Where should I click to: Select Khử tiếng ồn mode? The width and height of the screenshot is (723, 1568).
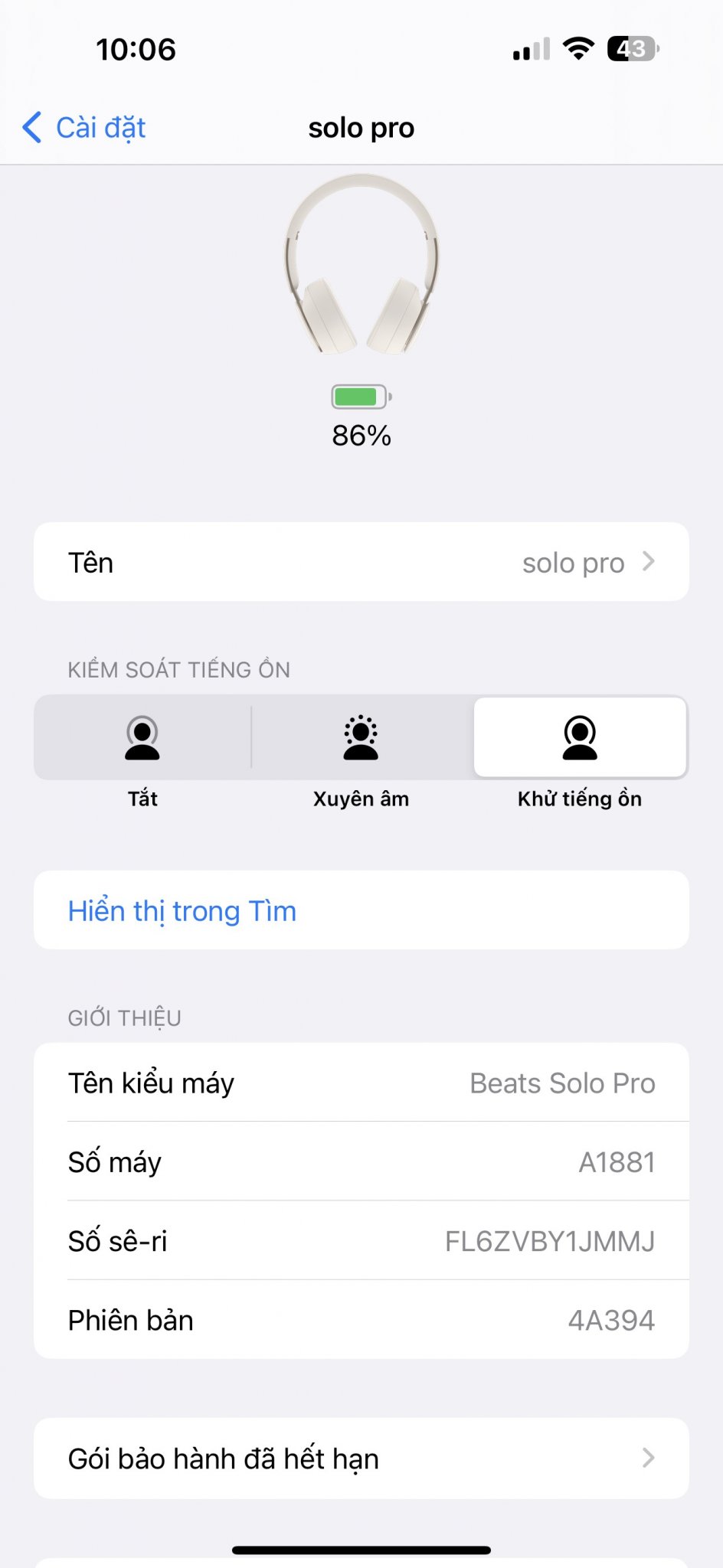coord(580,737)
